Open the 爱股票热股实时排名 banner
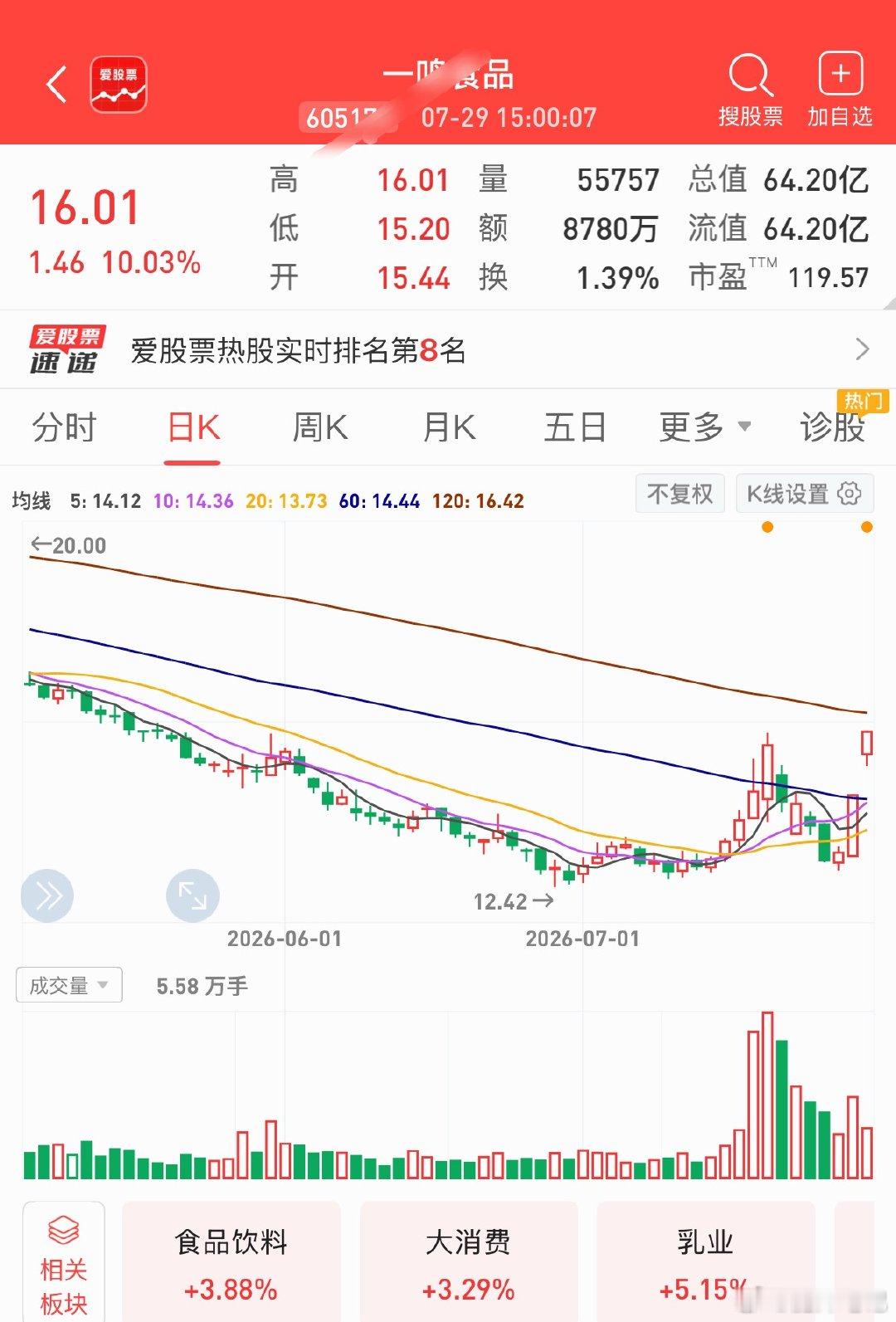The width and height of the screenshot is (896, 1322). [x=448, y=349]
